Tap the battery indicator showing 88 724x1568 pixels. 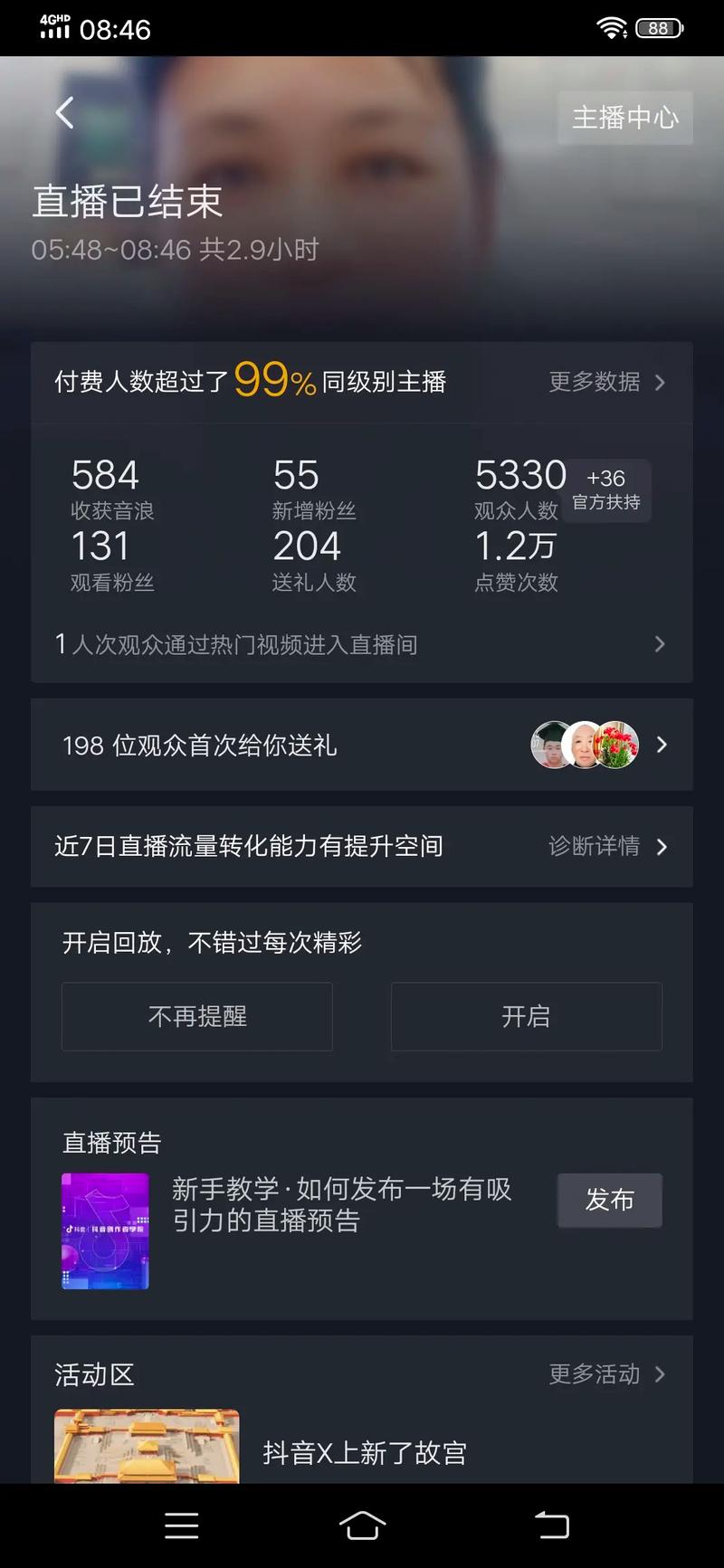(659, 27)
